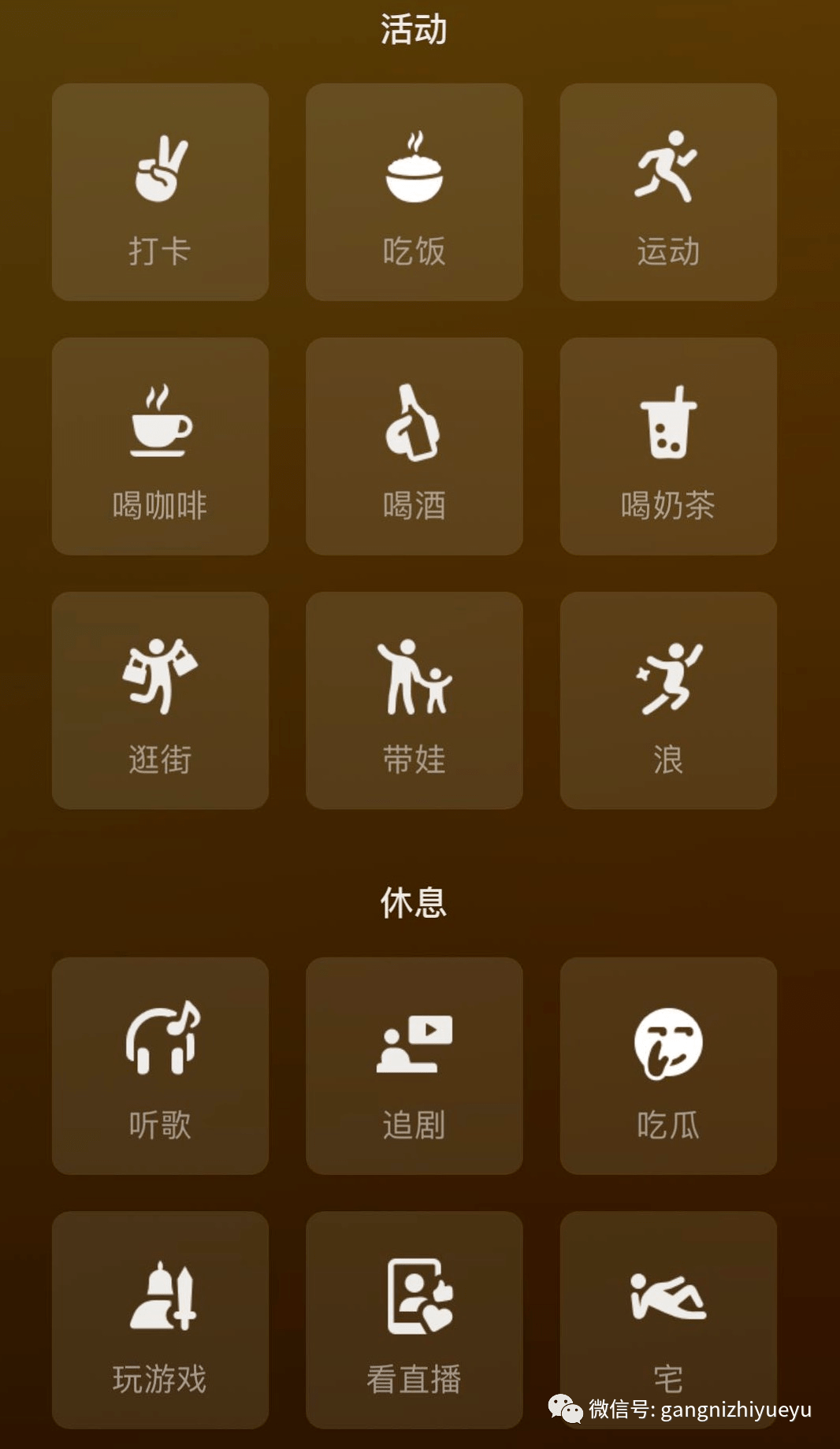Pick the 带娃 status
Viewport: 840px width, 1449px height.
pyautogui.click(x=414, y=700)
